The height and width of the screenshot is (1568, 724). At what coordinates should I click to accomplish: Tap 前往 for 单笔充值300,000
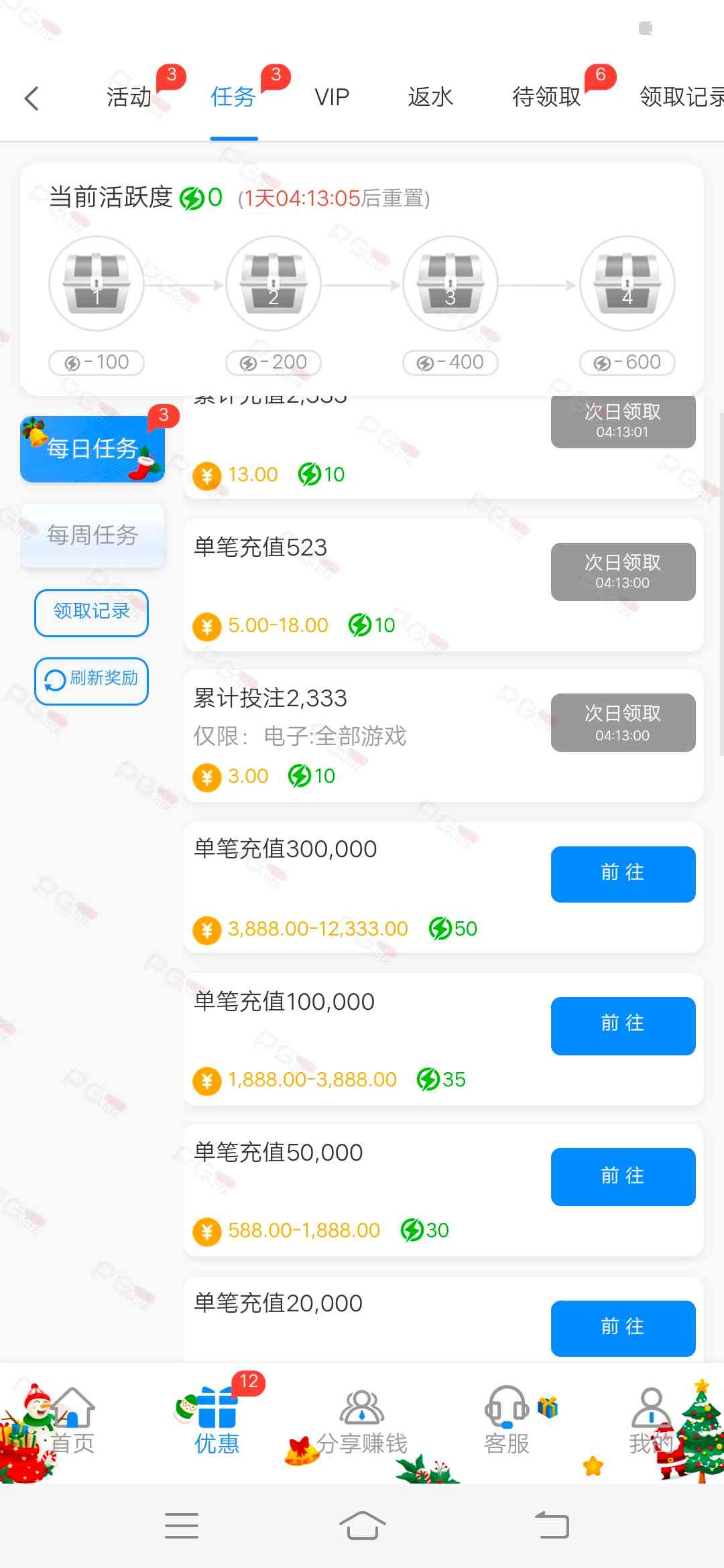[x=623, y=874]
